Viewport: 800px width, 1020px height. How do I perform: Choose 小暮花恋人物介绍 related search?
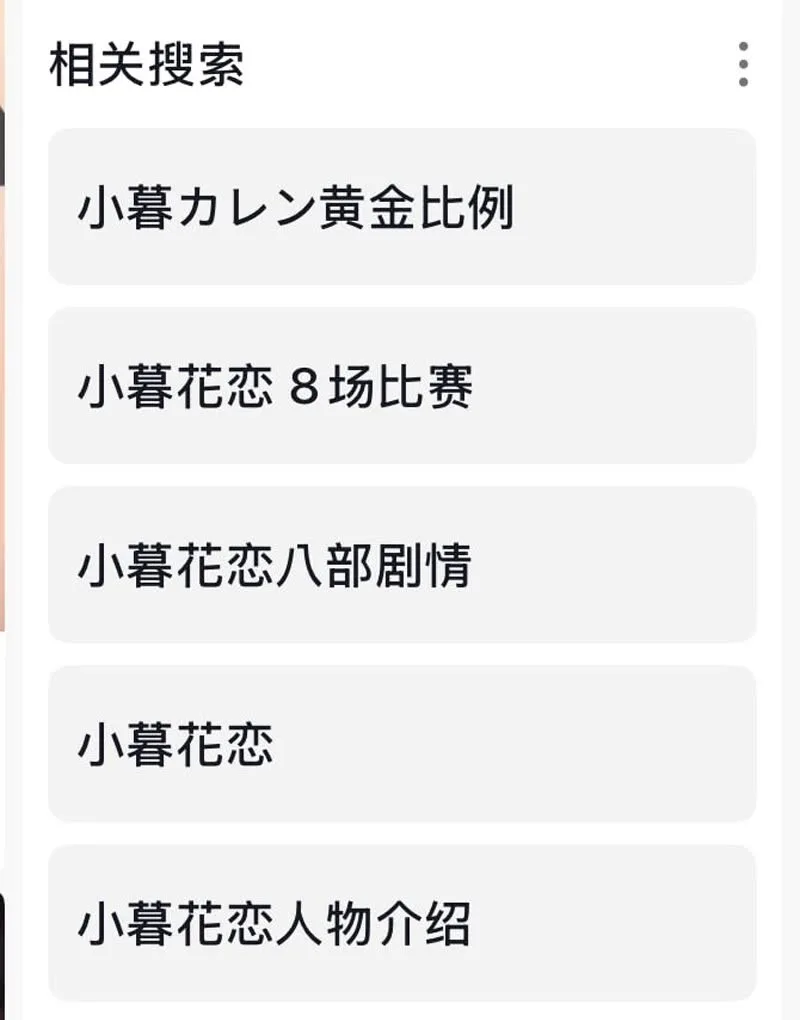(x=402, y=922)
